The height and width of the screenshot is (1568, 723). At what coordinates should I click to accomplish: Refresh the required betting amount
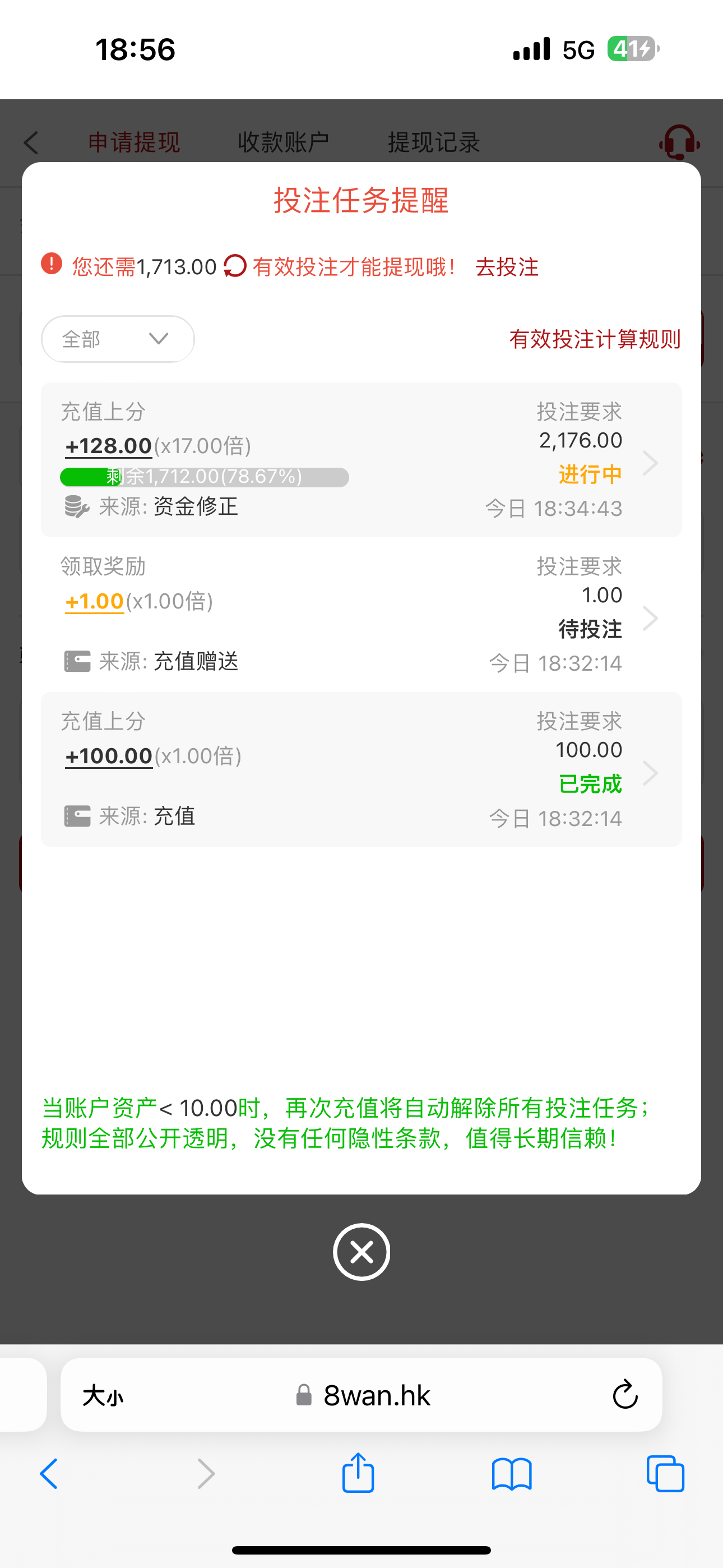(x=235, y=266)
